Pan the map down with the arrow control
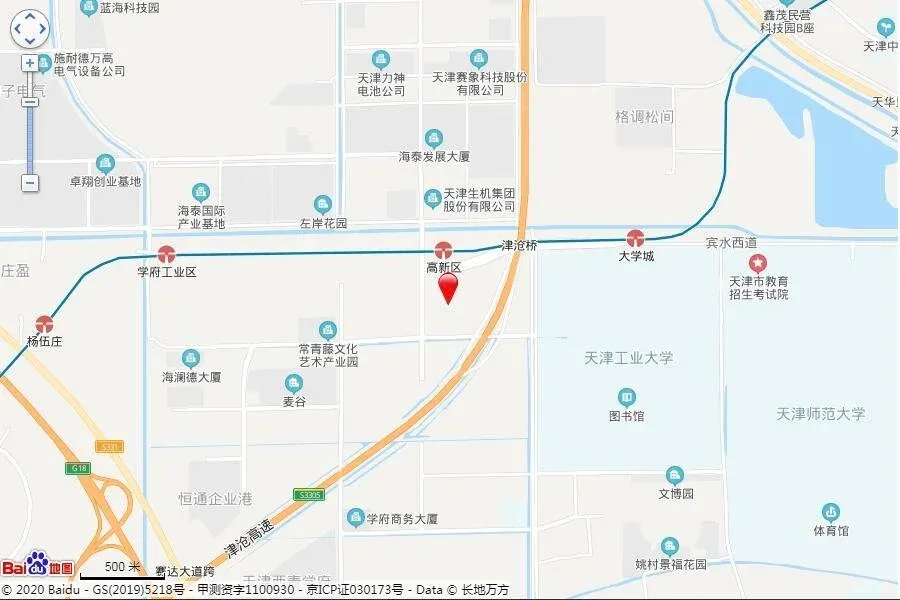Viewport: 900px width, 600px height. point(30,40)
